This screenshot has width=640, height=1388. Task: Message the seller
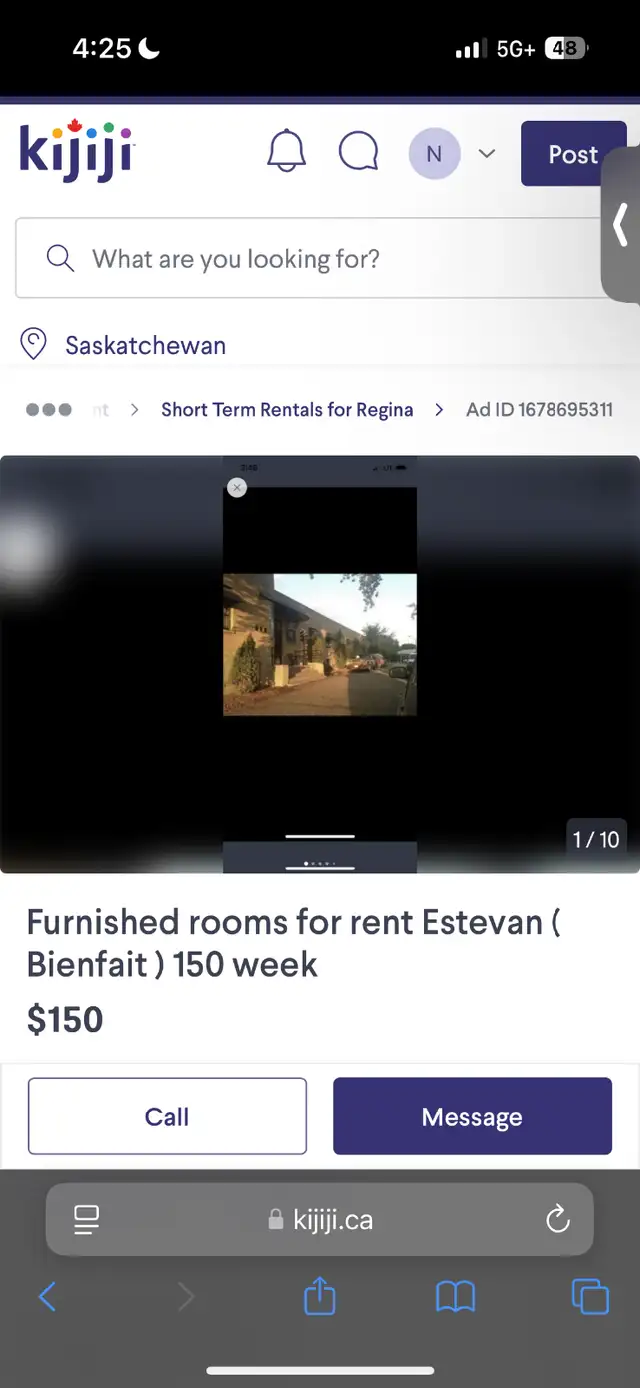[x=472, y=1116]
